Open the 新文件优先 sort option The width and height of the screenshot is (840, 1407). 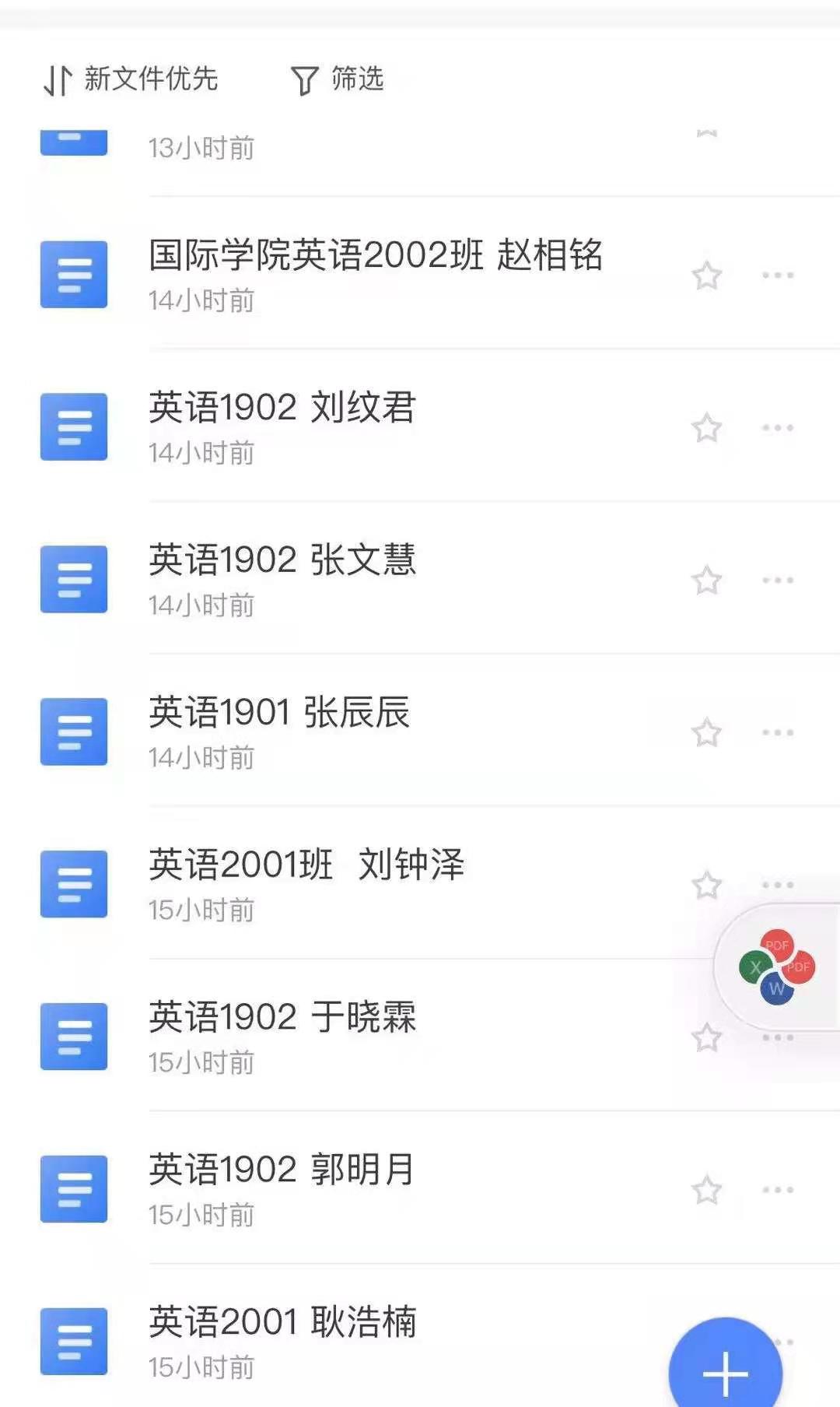coord(131,79)
